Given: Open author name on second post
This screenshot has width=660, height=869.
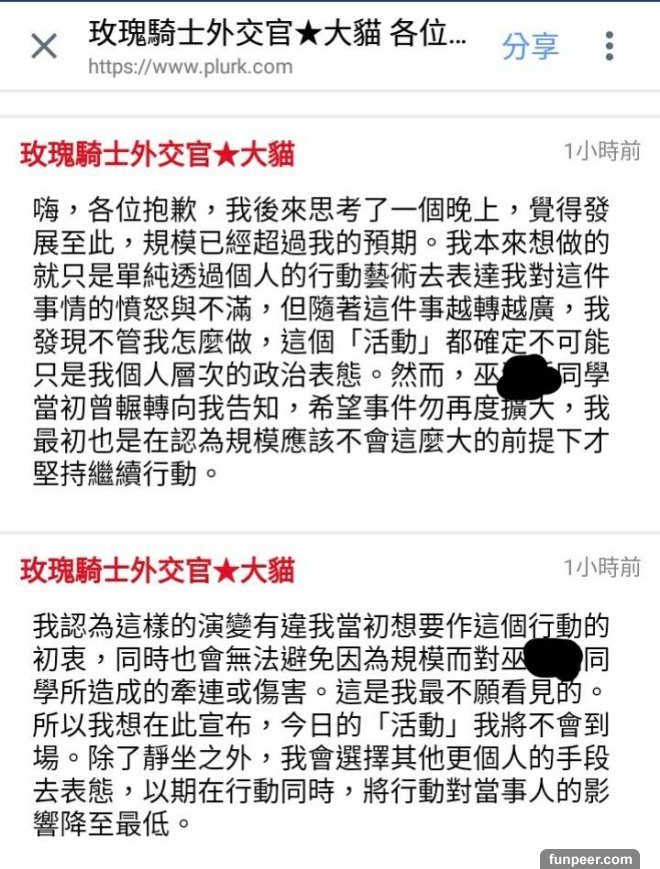Looking at the screenshot, I should coord(157,570).
